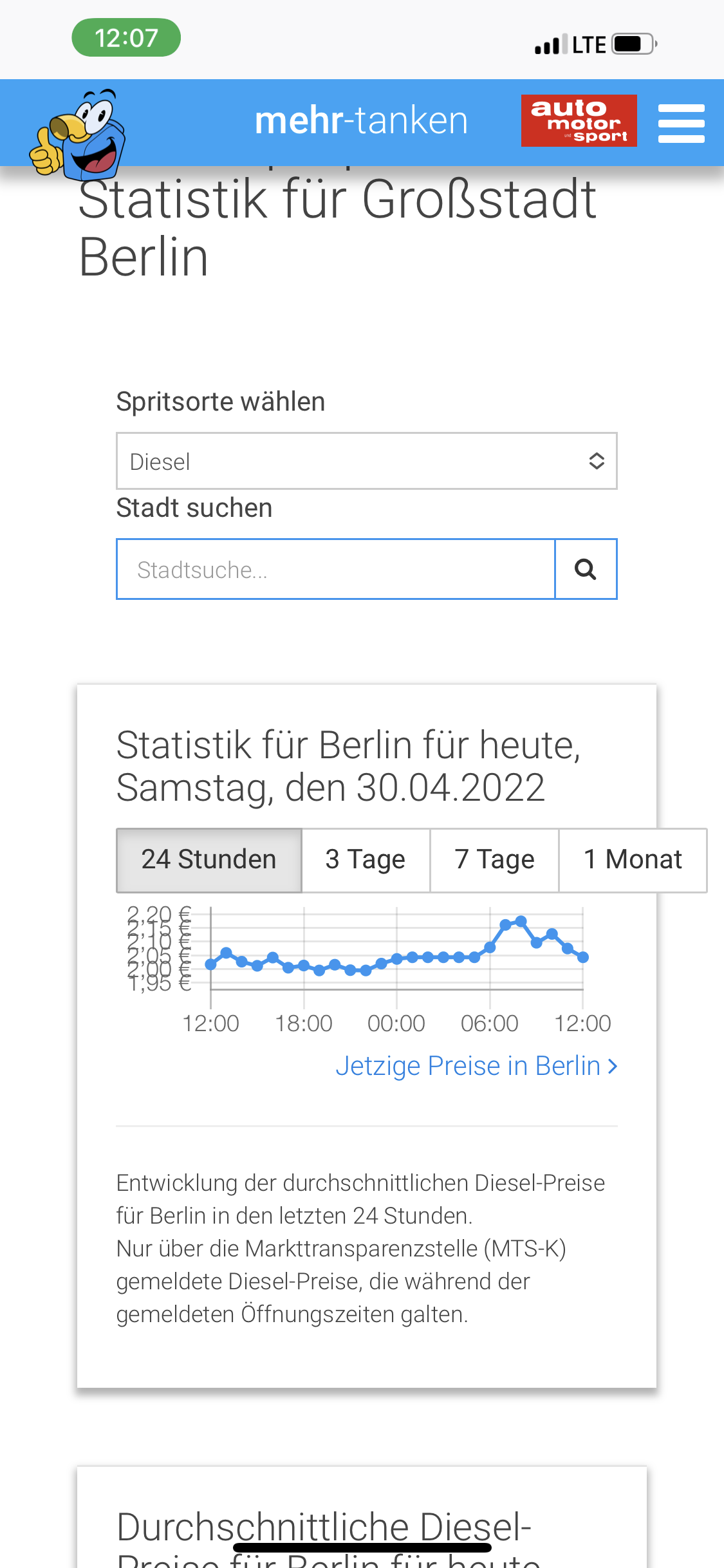
Task: Expand the Spritsorte Diesel dropdown
Action: (366, 461)
